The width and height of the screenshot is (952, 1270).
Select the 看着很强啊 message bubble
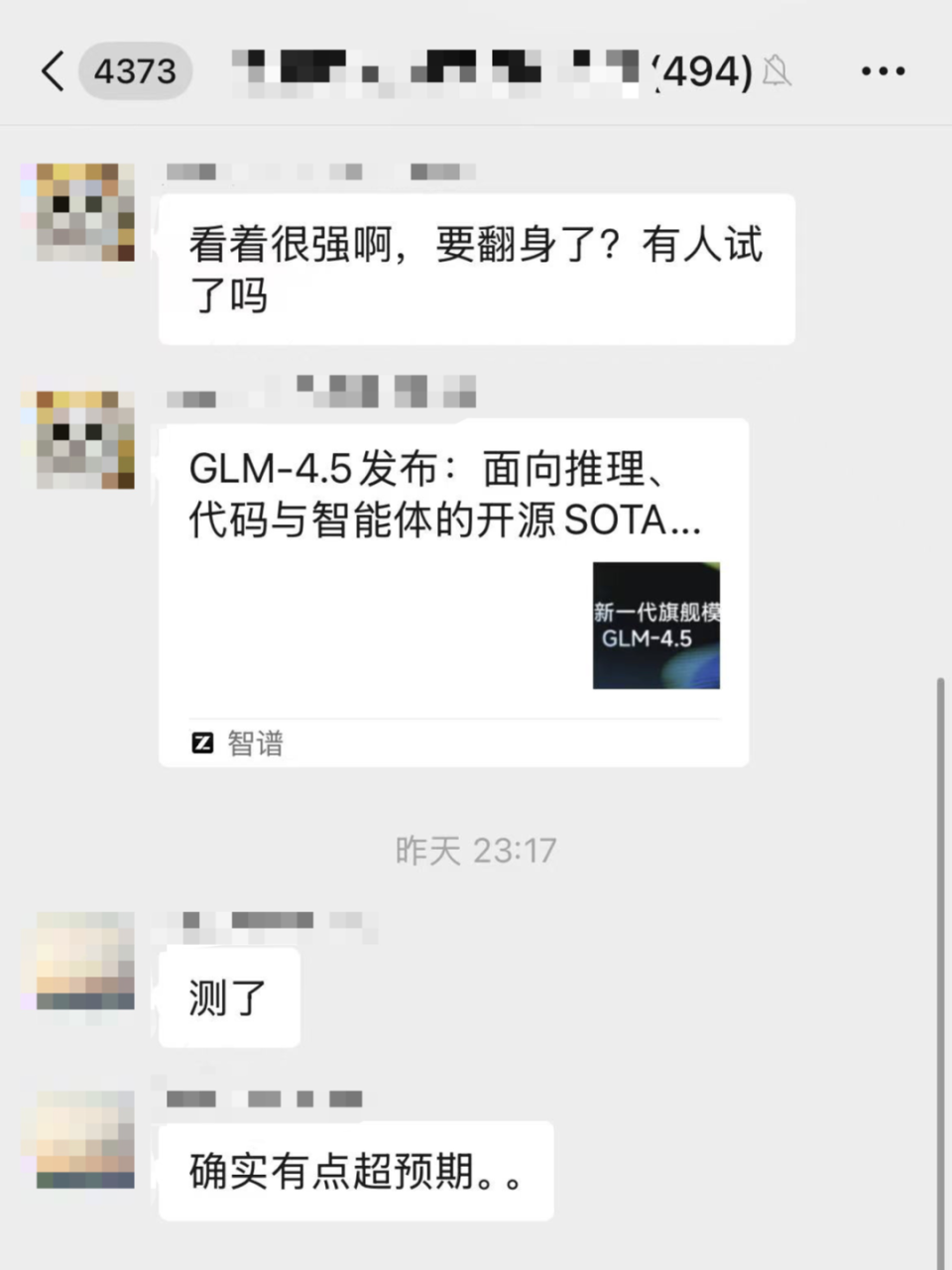[x=476, y=268]
